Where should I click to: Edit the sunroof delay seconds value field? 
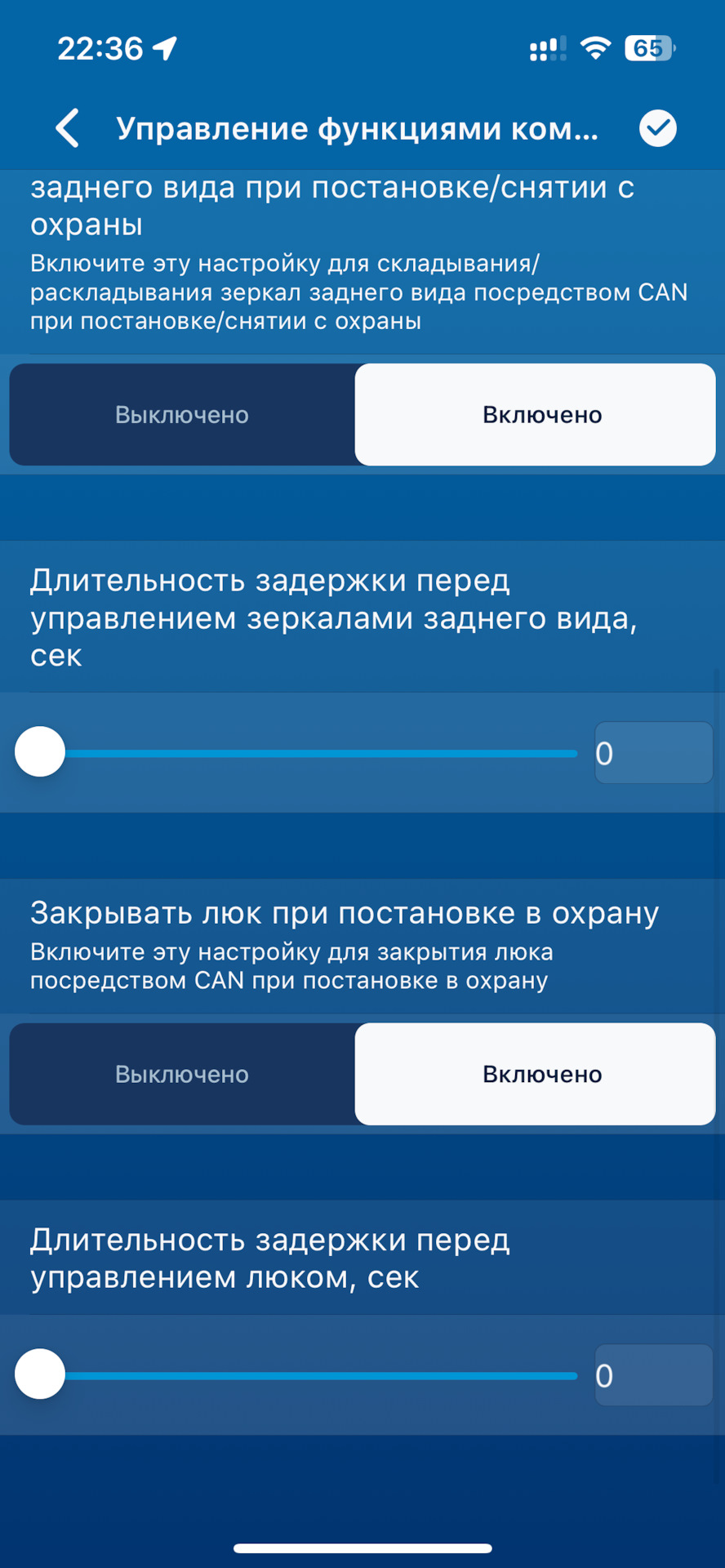click(x=653, y=1375)
